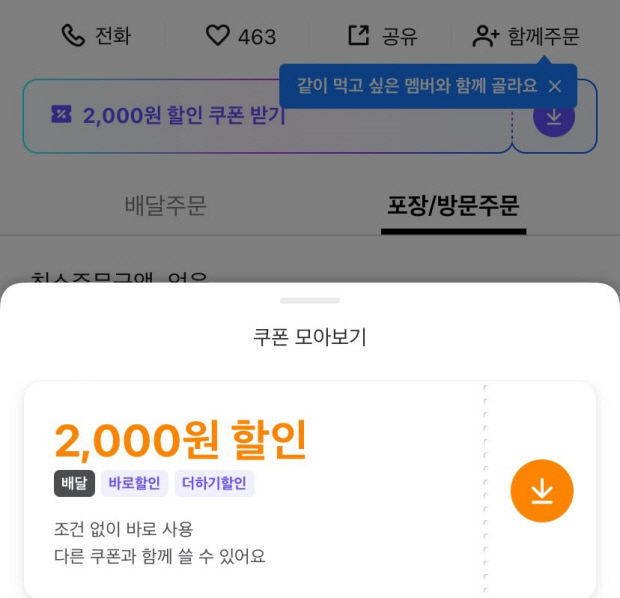Start a group order with 함께주문
The height and width of the screenshot is (598, 620).
click(x=526, y=37)
